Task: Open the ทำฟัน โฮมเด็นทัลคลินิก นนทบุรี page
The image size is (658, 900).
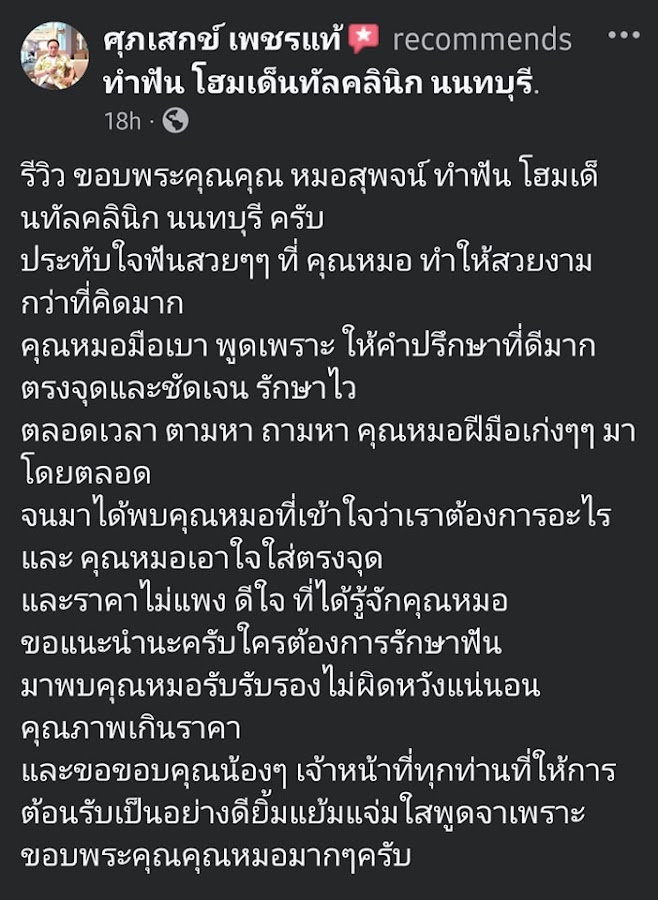Action: [x=319, y=84]
